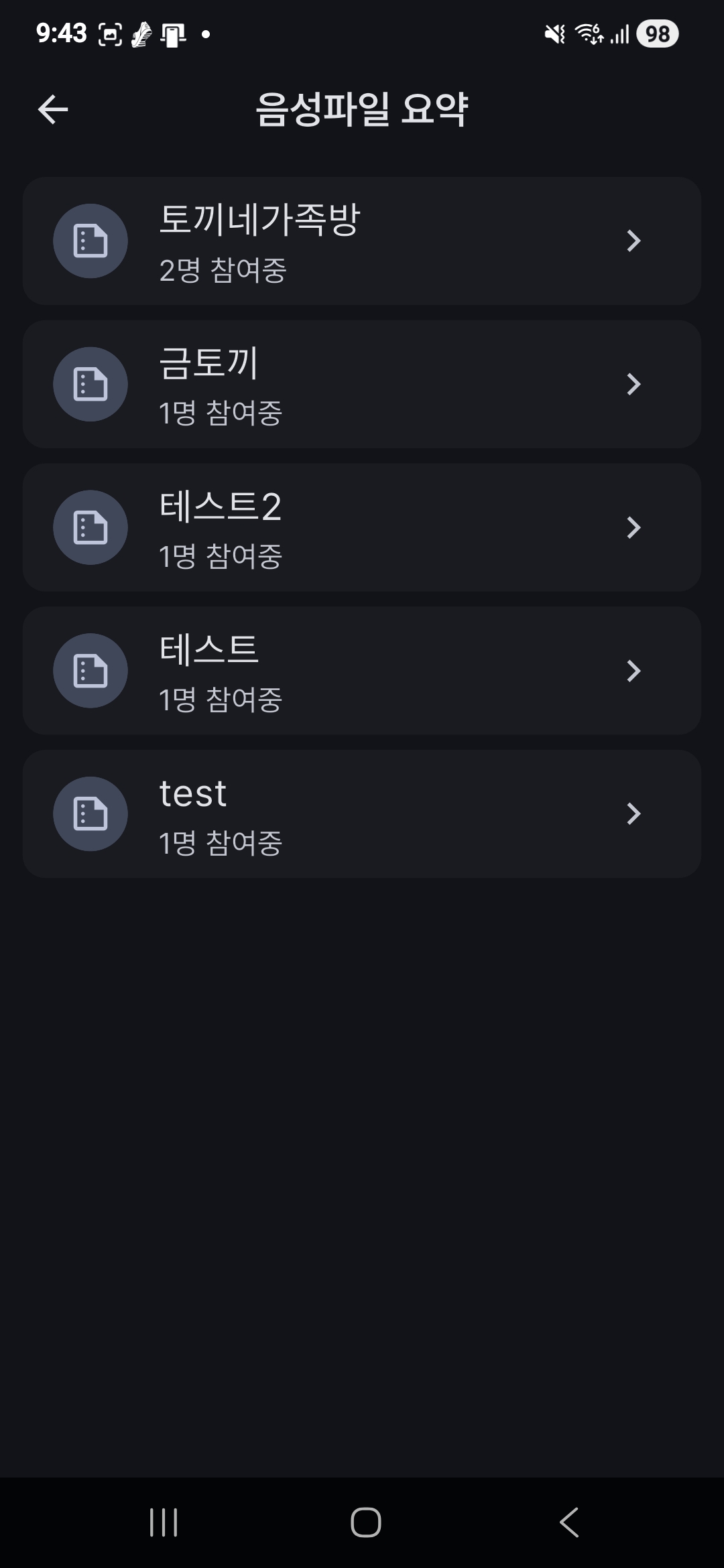Select the 토끼네가족방 list entry
This screenshot has height=1568, width=724.
[362, 242]
